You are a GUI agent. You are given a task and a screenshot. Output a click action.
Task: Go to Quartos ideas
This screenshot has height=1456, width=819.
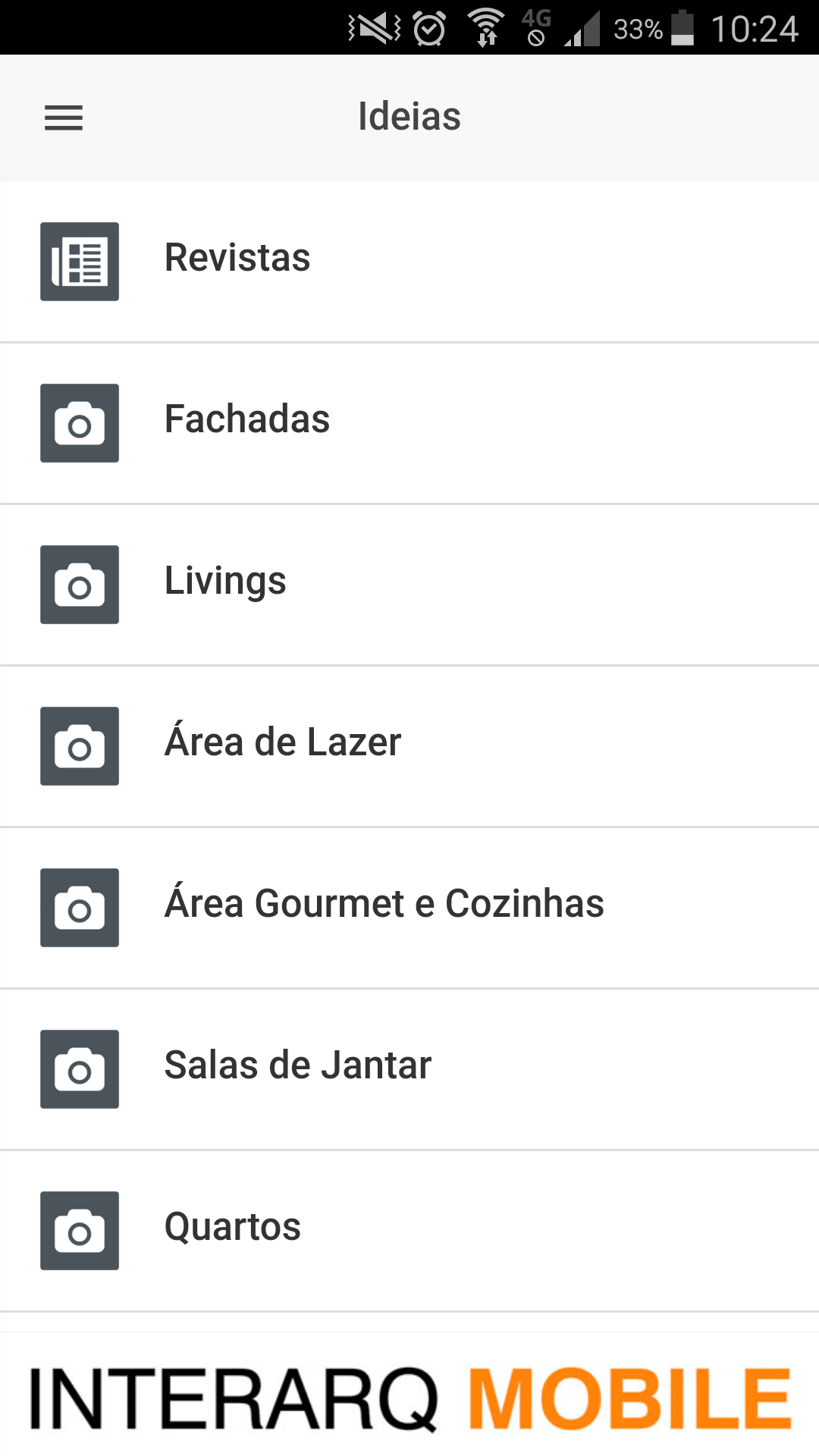point(409,1231)
